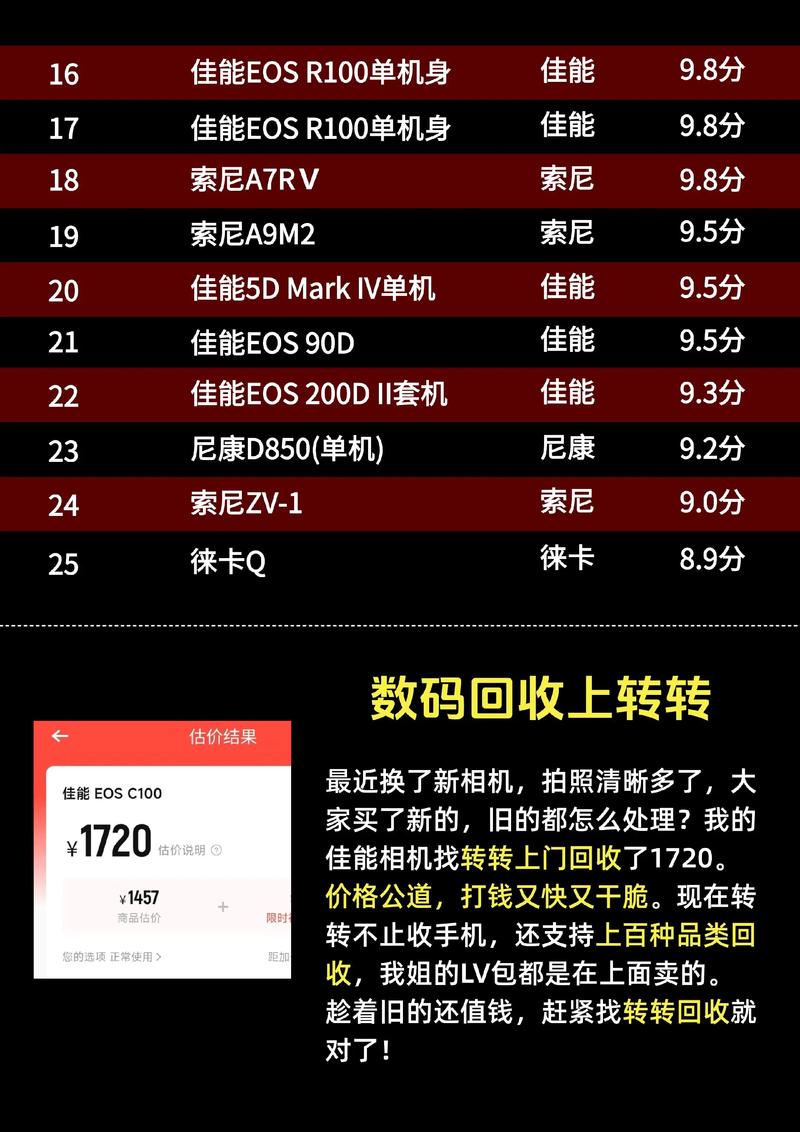Viewport: 800px width, 1132px height.
Task: Click the ¥1720 estimated price
Action: tap(109, 838)
